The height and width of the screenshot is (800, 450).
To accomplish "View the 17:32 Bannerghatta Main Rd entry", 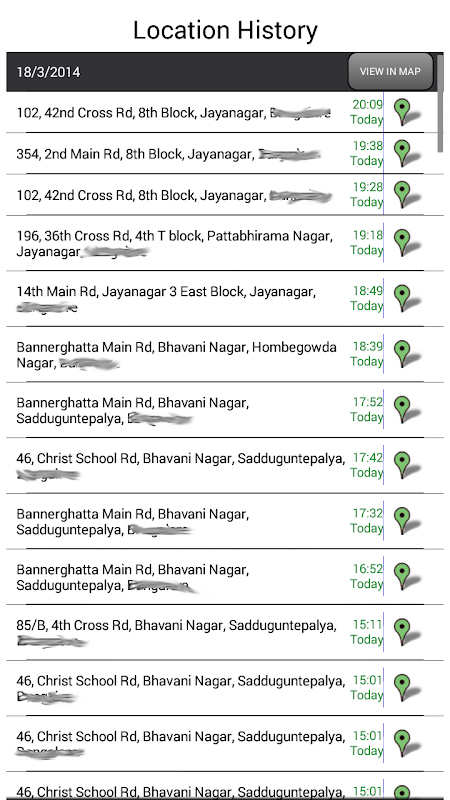I will click(222, 521).
